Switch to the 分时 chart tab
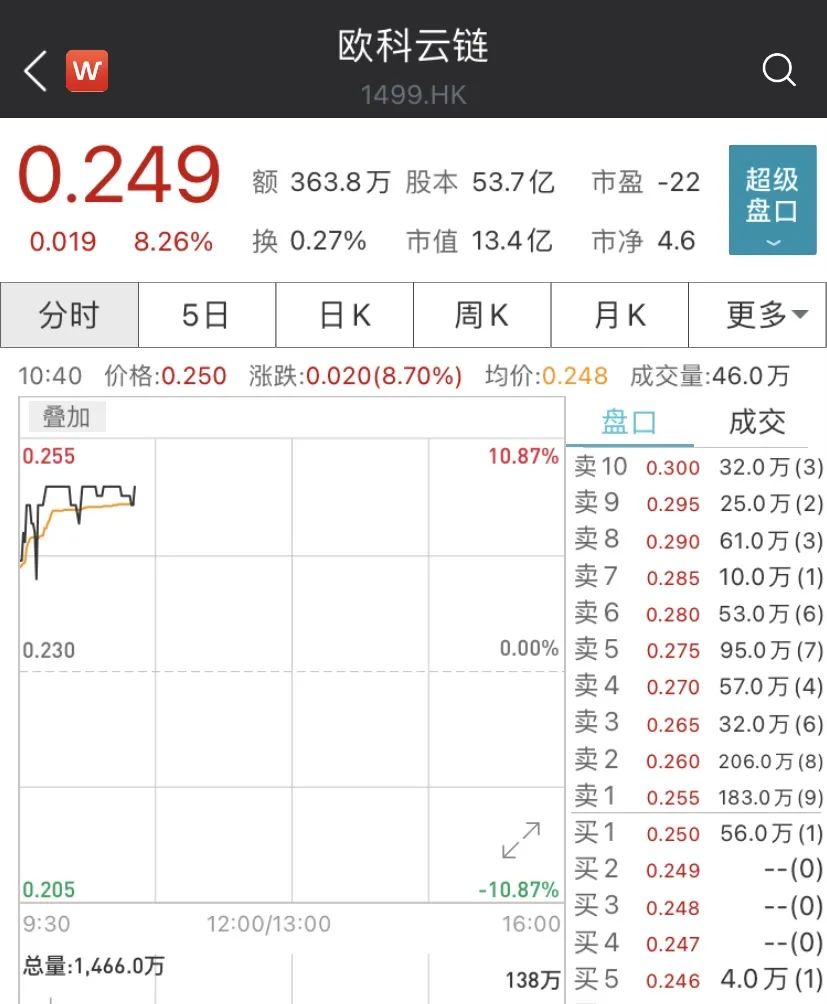This screenshot has height=1004, width=827. click(x=69, y=315)
